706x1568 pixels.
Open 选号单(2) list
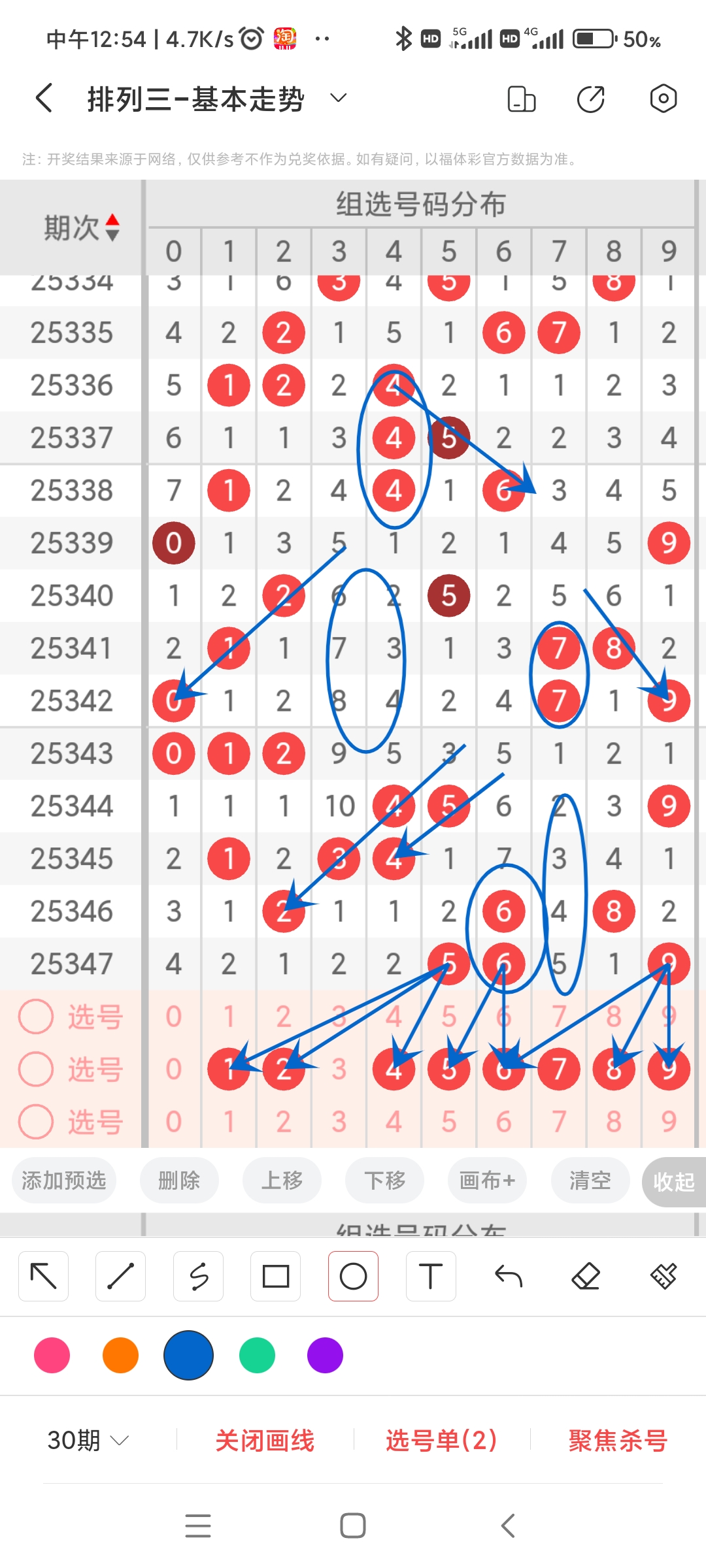pos(441,1441)
